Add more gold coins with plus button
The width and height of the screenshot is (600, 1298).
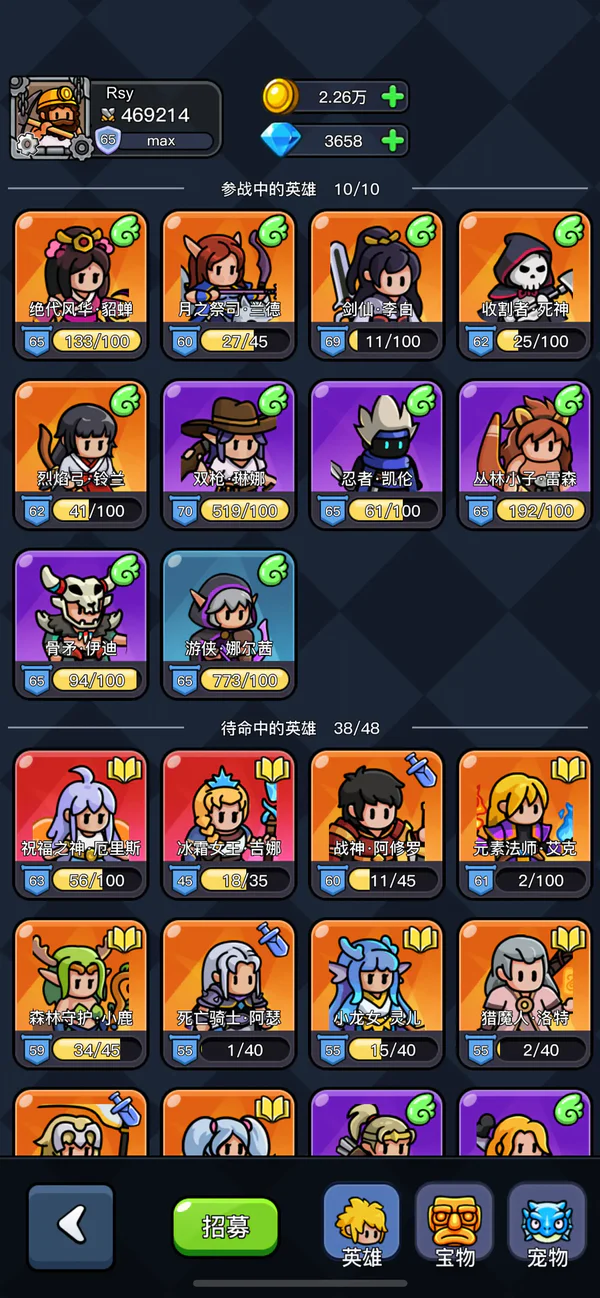tap(393, 97)
